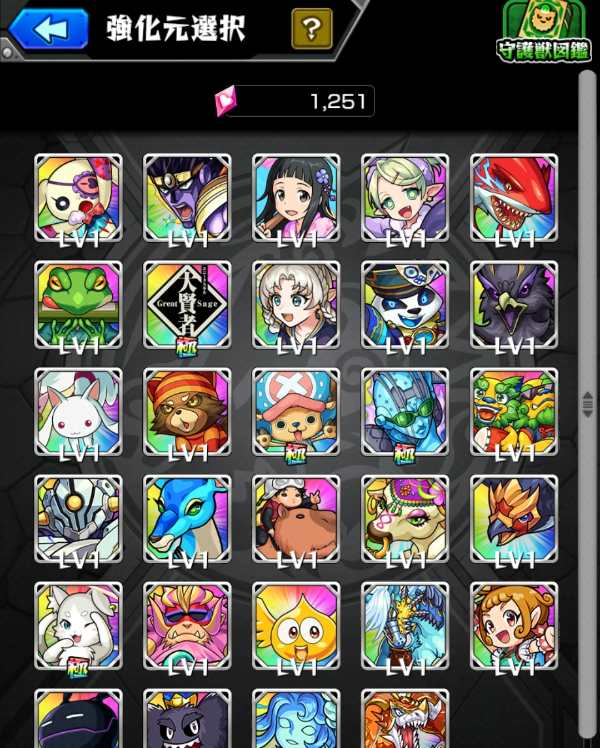
Task: Select the blonde elf girl monster
Action: [x=405, y=197]
